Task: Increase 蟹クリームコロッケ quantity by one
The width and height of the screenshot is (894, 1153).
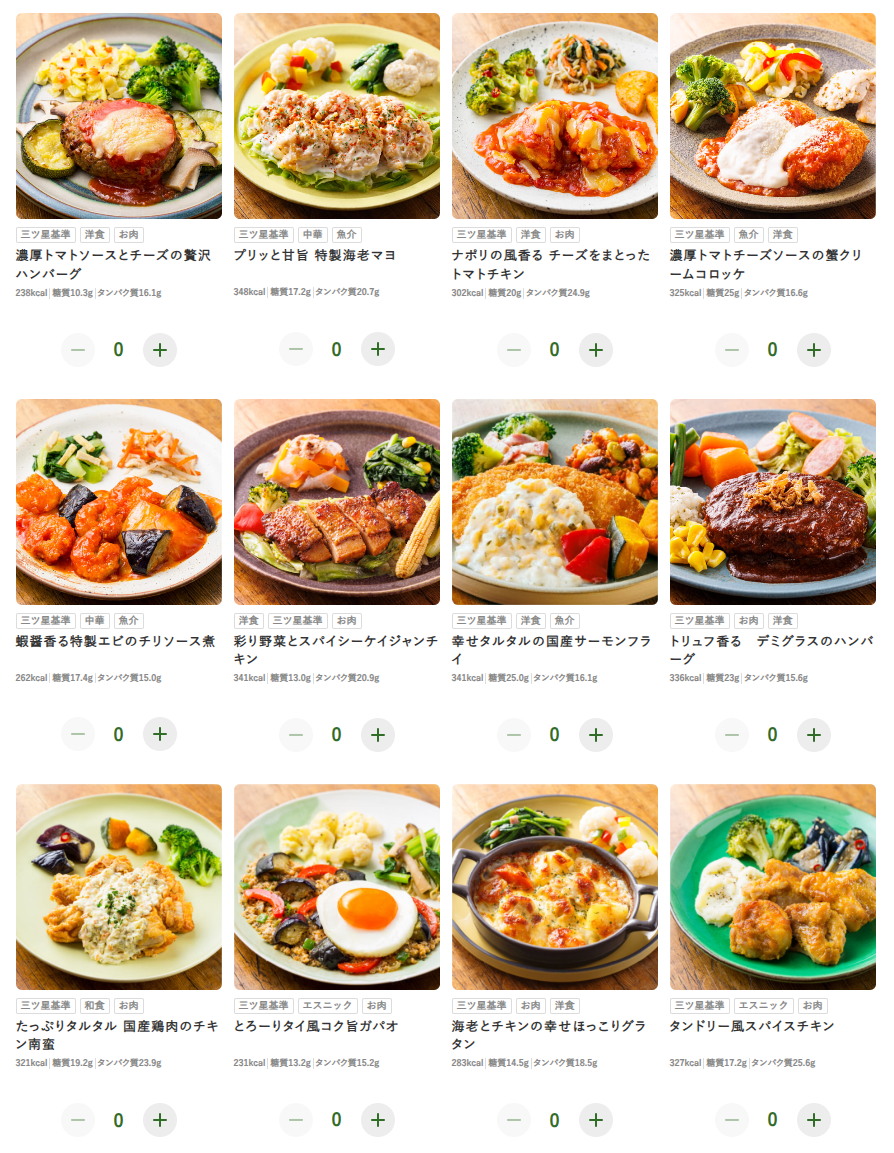Action: (x=814, y=350)
